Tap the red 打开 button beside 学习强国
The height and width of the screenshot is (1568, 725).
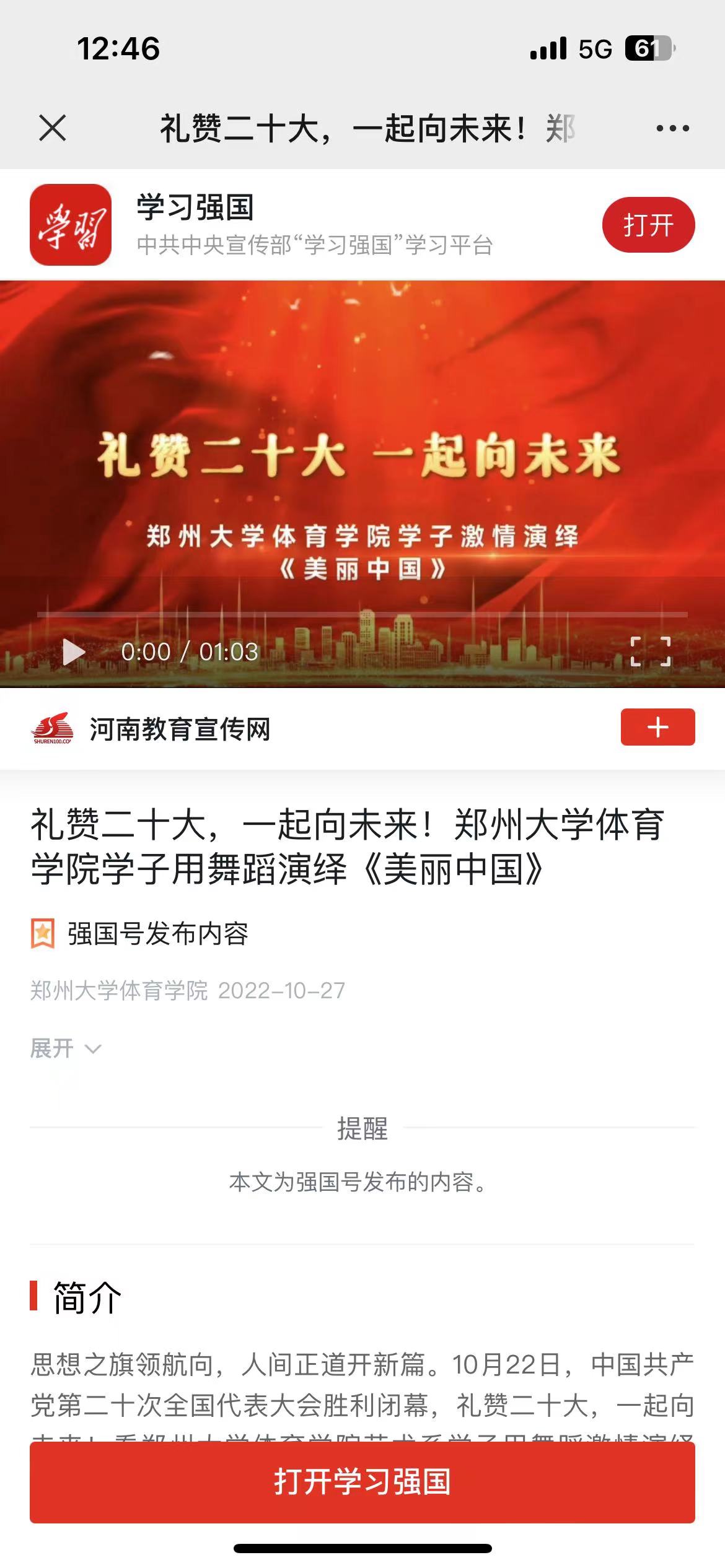click(x=648, y=225)
